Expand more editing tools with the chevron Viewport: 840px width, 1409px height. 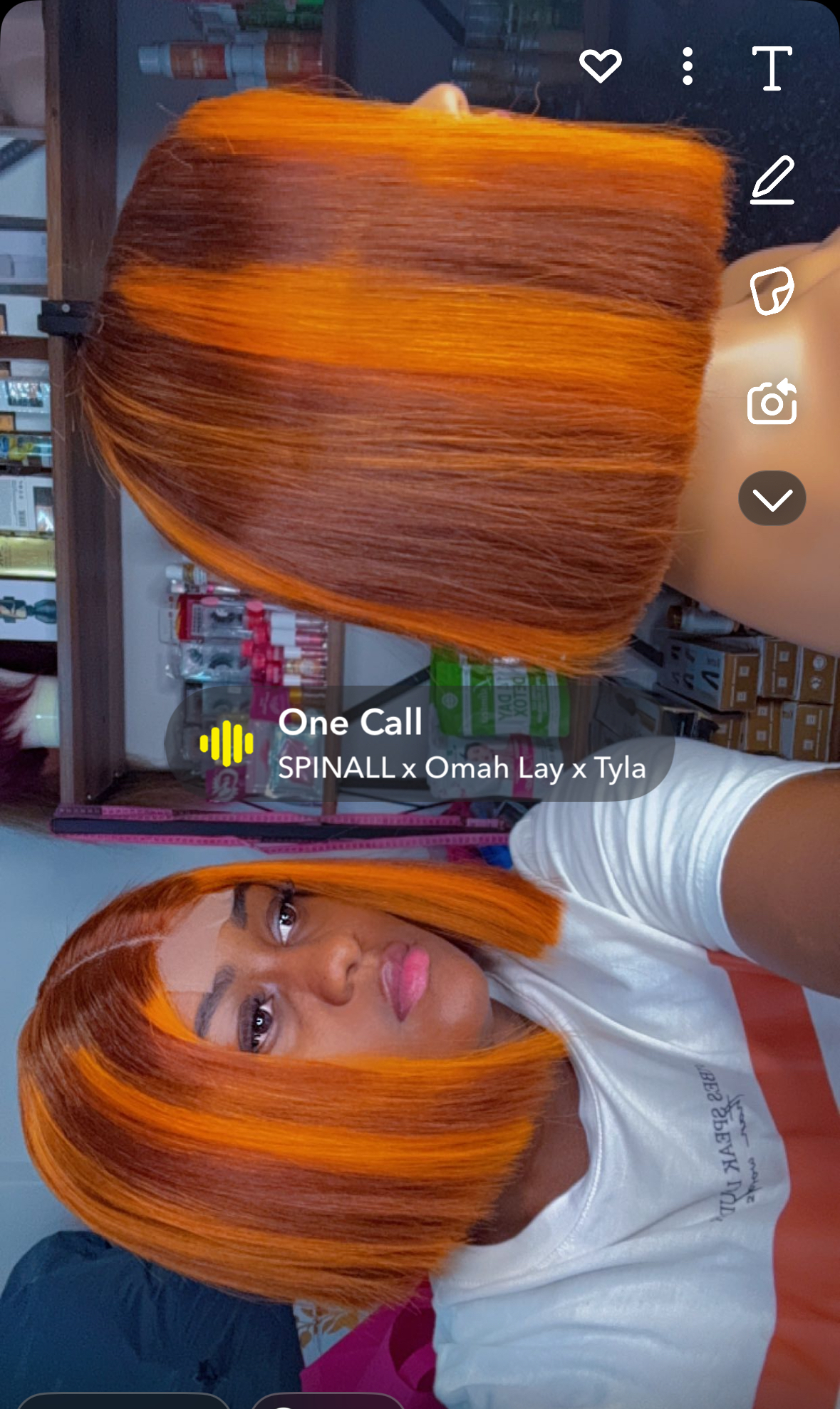(x=772, y=499)
